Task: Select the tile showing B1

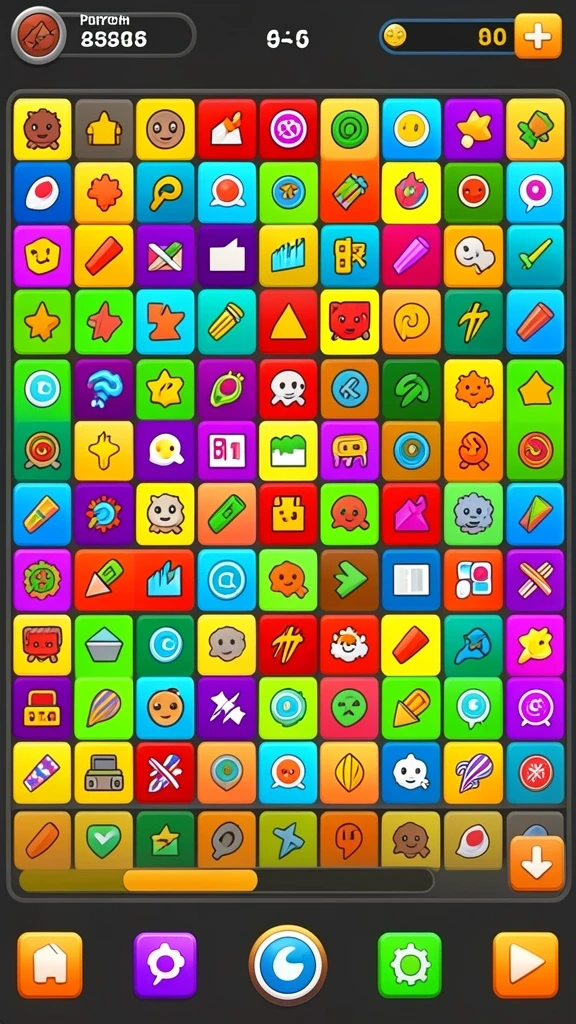Action: pos(227,451)
